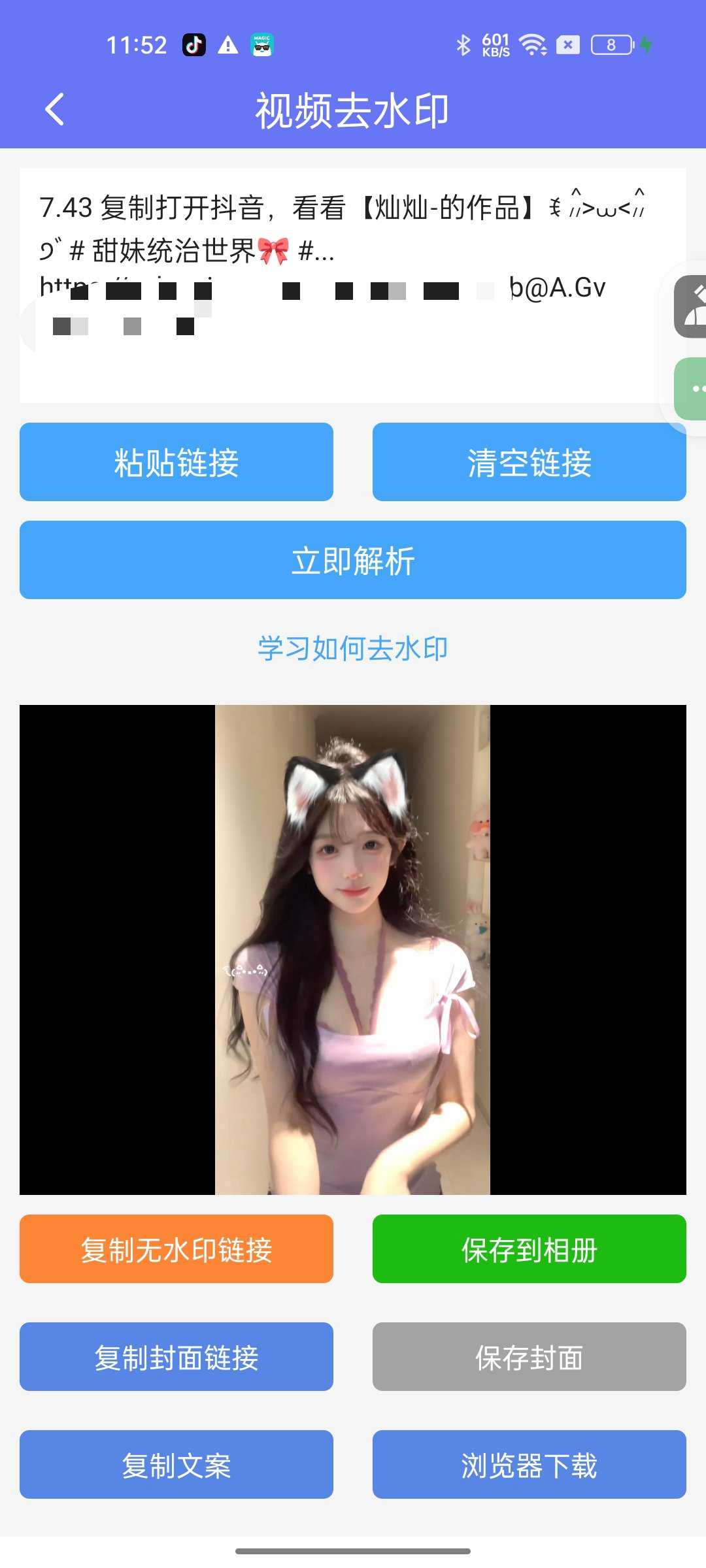This screenshot has height=1568, width=706.
Task: Start parsing with 立即解析
Action: [x=353, y=560]
